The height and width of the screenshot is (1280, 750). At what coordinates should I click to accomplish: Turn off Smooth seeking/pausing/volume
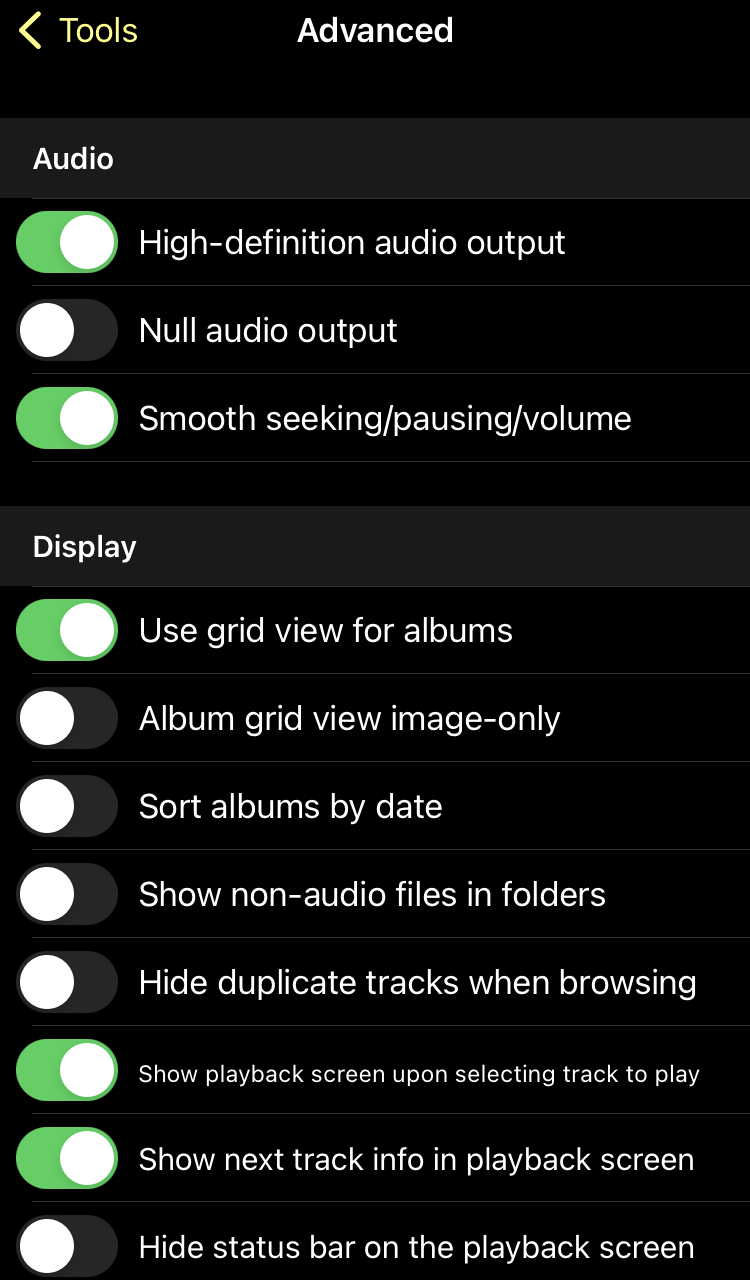pos(67,418)
